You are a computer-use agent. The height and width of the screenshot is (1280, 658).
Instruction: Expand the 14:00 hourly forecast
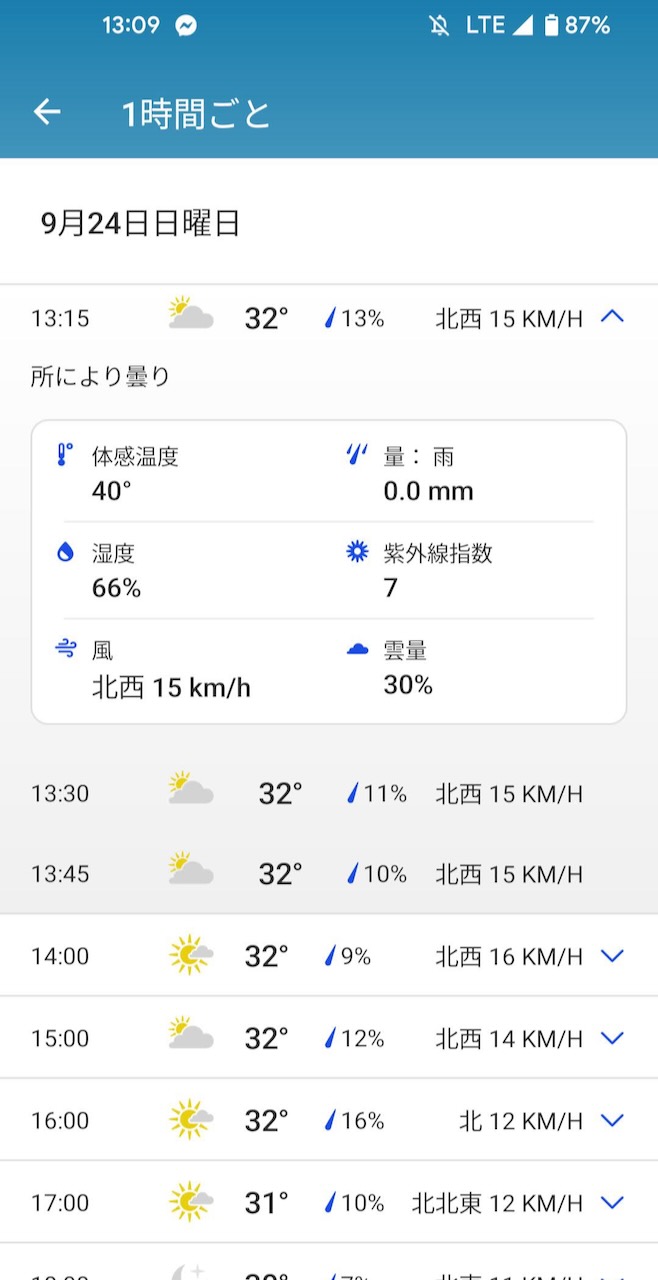tap(612, 956)
